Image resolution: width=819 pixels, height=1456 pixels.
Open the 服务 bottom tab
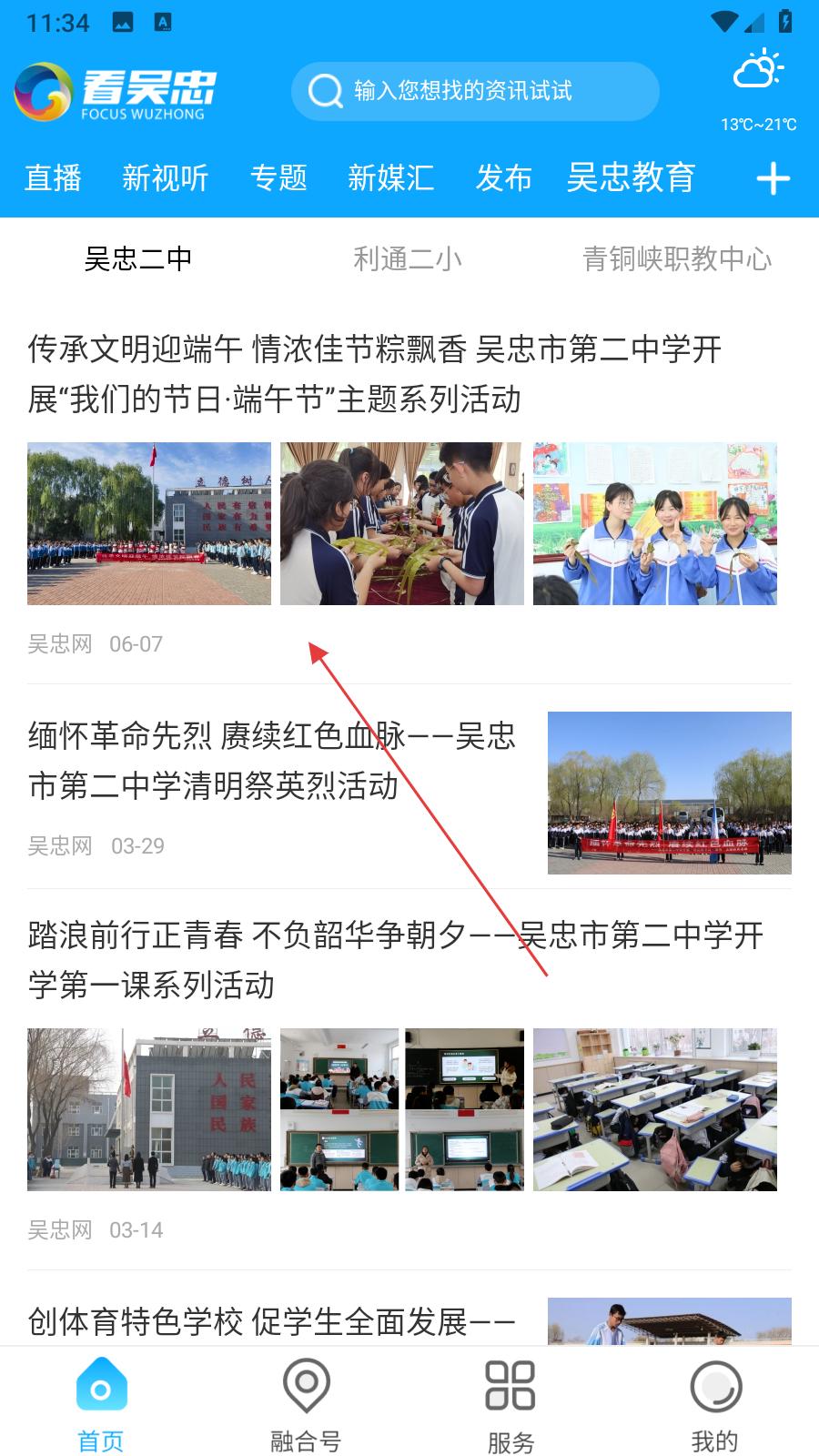(511, 1406)
